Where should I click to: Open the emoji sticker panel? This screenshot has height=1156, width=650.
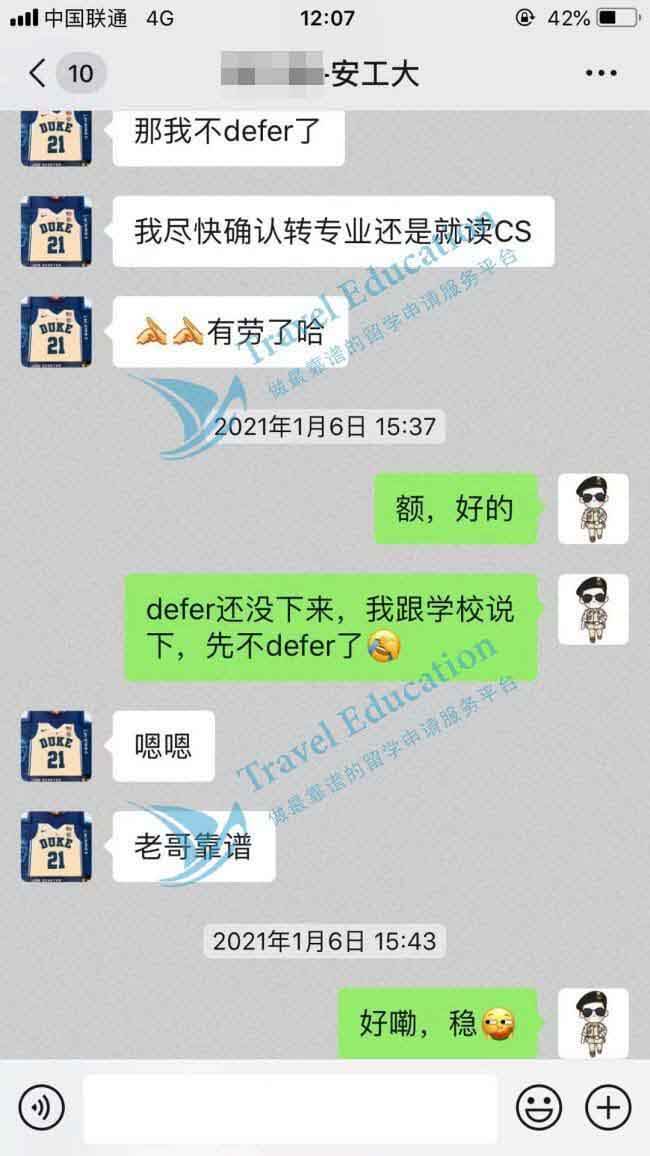pos(539,1108)
